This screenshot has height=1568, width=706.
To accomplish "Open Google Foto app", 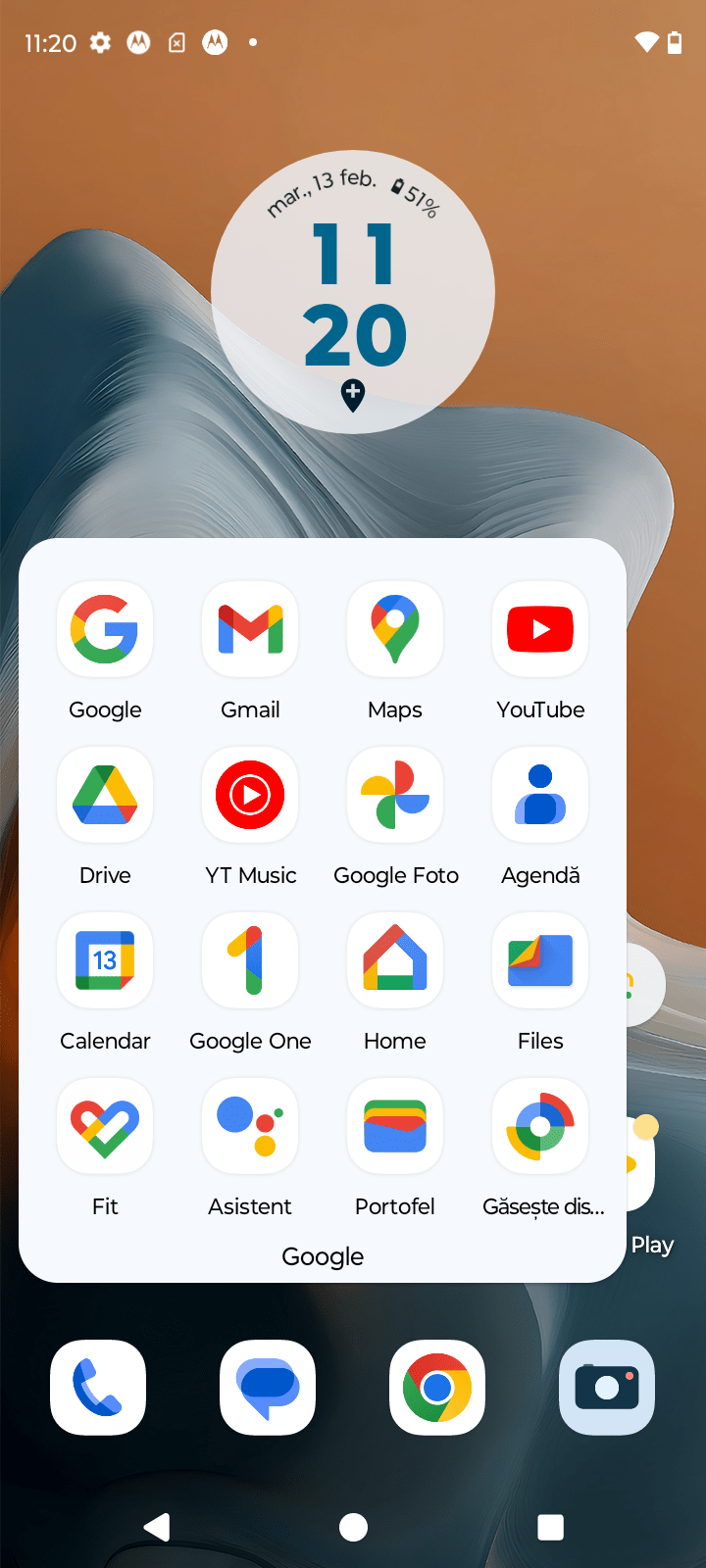I will [395, 795].
